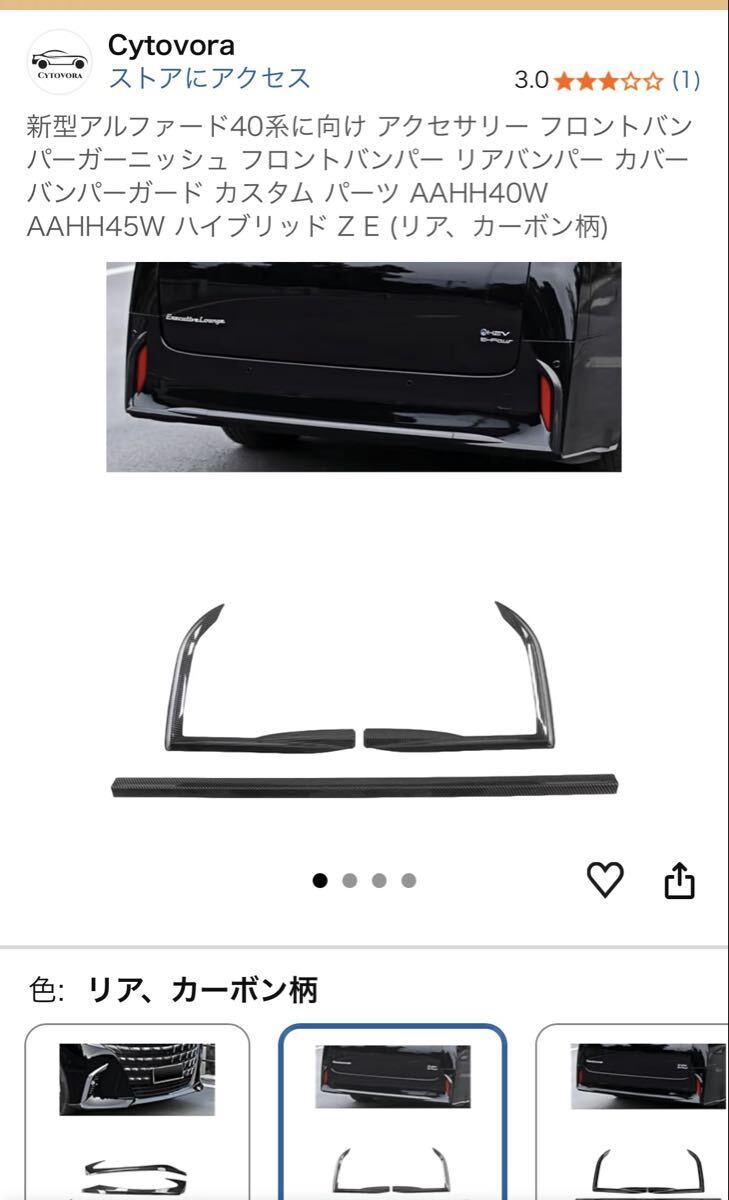Share this product listing
The width and height of the screenshot is (729, 1200).
coord(679,880)
